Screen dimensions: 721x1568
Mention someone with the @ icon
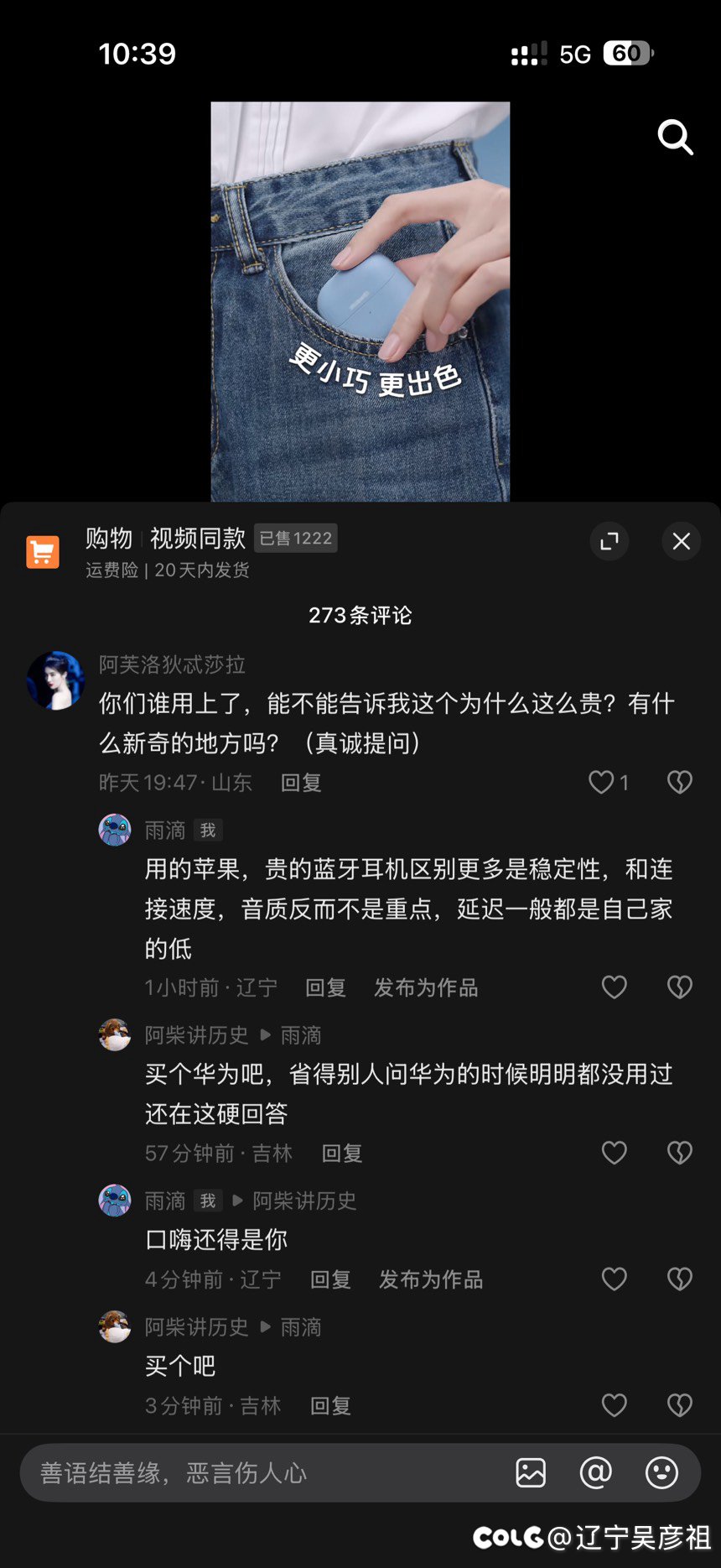595,1472
